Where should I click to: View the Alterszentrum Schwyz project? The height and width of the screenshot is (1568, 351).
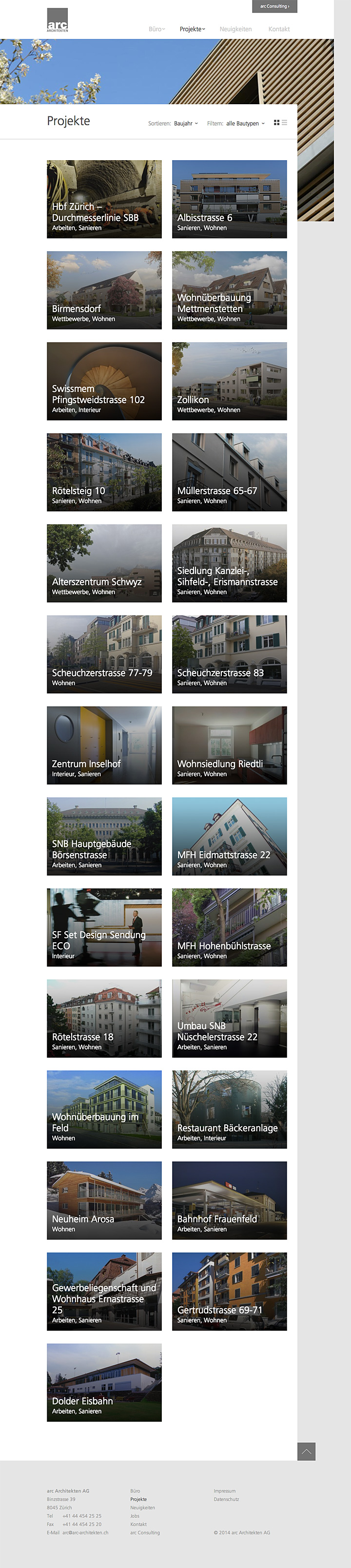click(104, 563)
